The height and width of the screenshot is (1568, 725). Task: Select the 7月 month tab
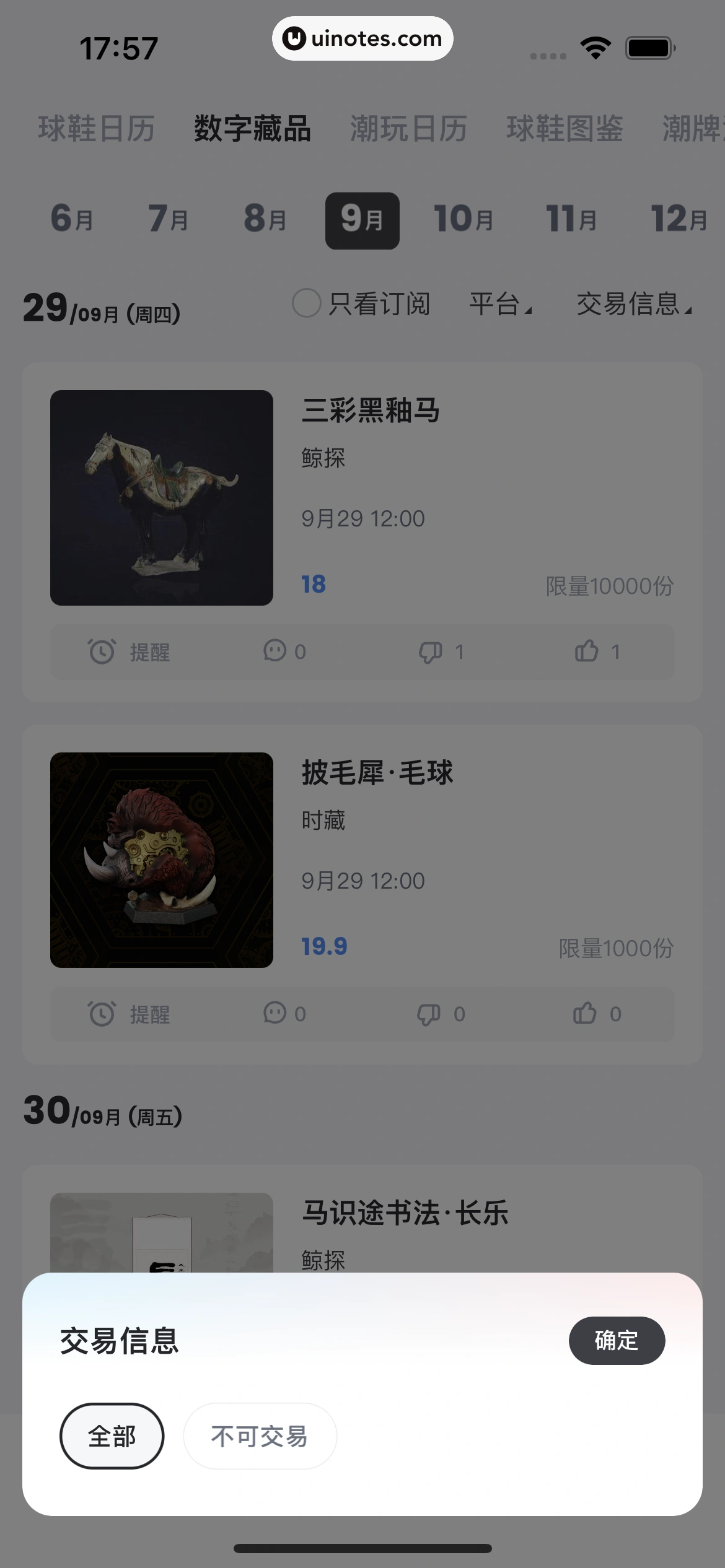pyautogui.click(x=168, y=219)
